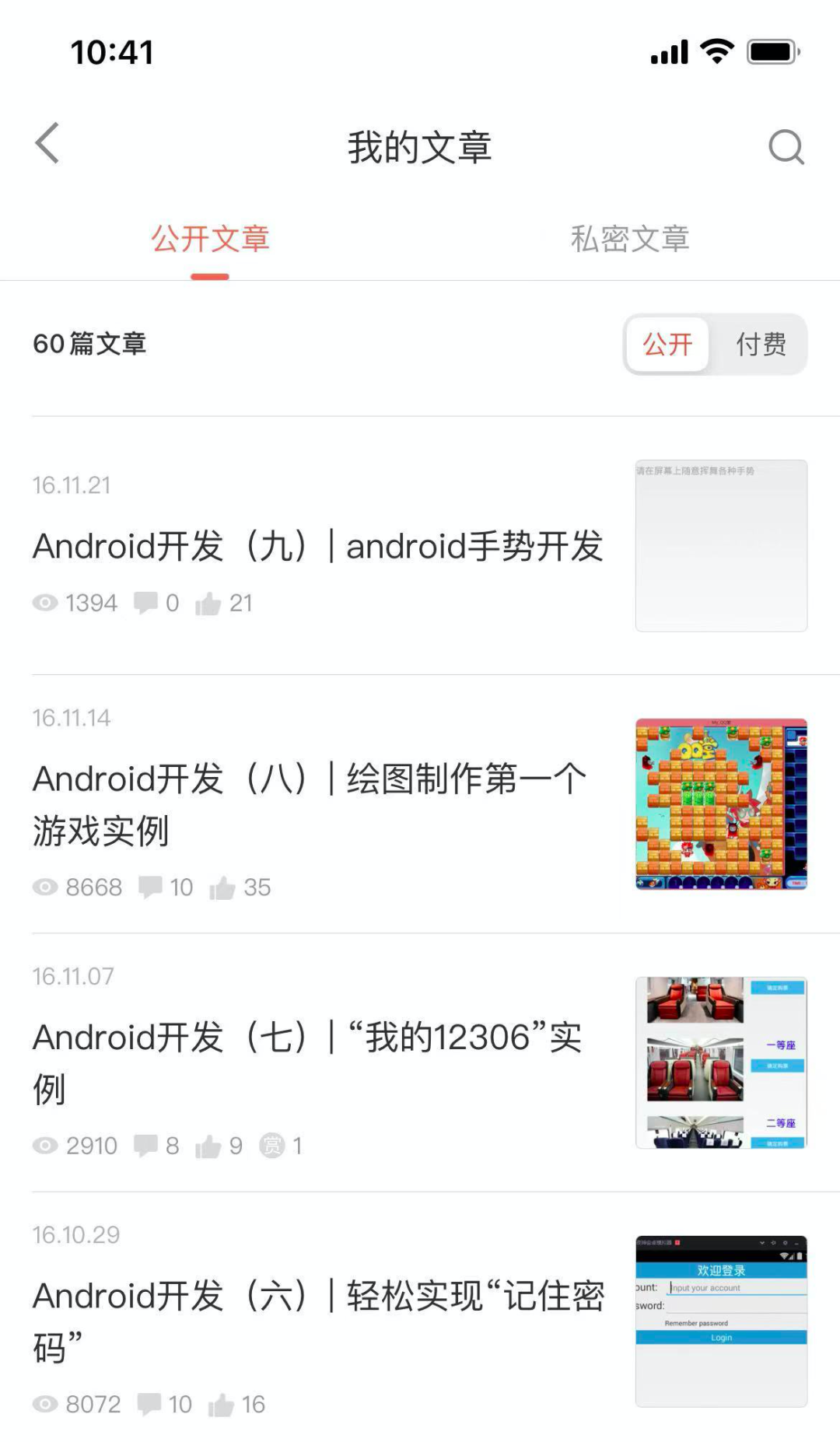Select the 付费 filter segment
Image resolution: width=840 pixels, height=1442 pixels.
pyautogui.click(x=761, y=344)
